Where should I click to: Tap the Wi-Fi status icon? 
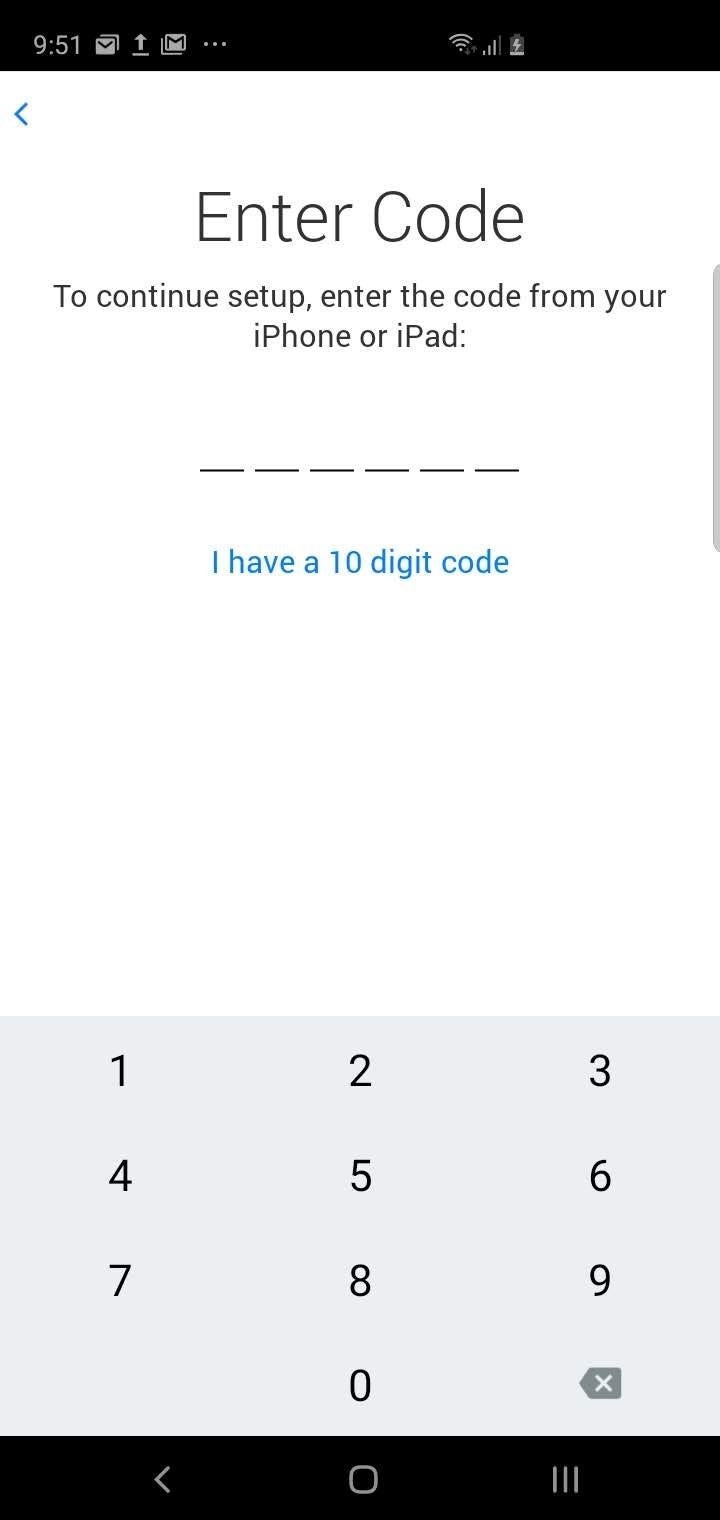pyautogui.click(x=460, y=44)
